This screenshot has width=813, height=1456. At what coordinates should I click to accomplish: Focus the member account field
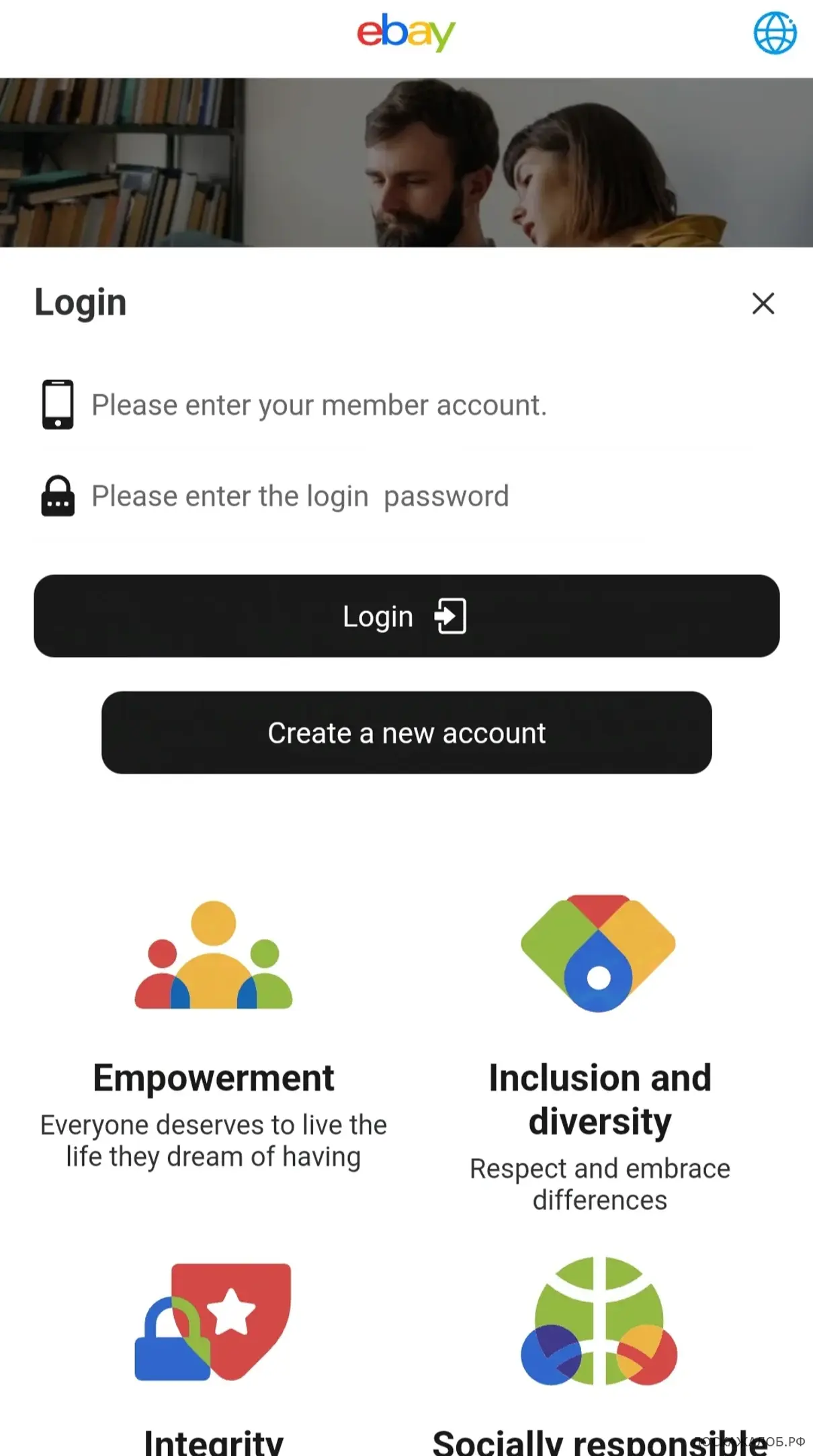(x=403, y=405)
